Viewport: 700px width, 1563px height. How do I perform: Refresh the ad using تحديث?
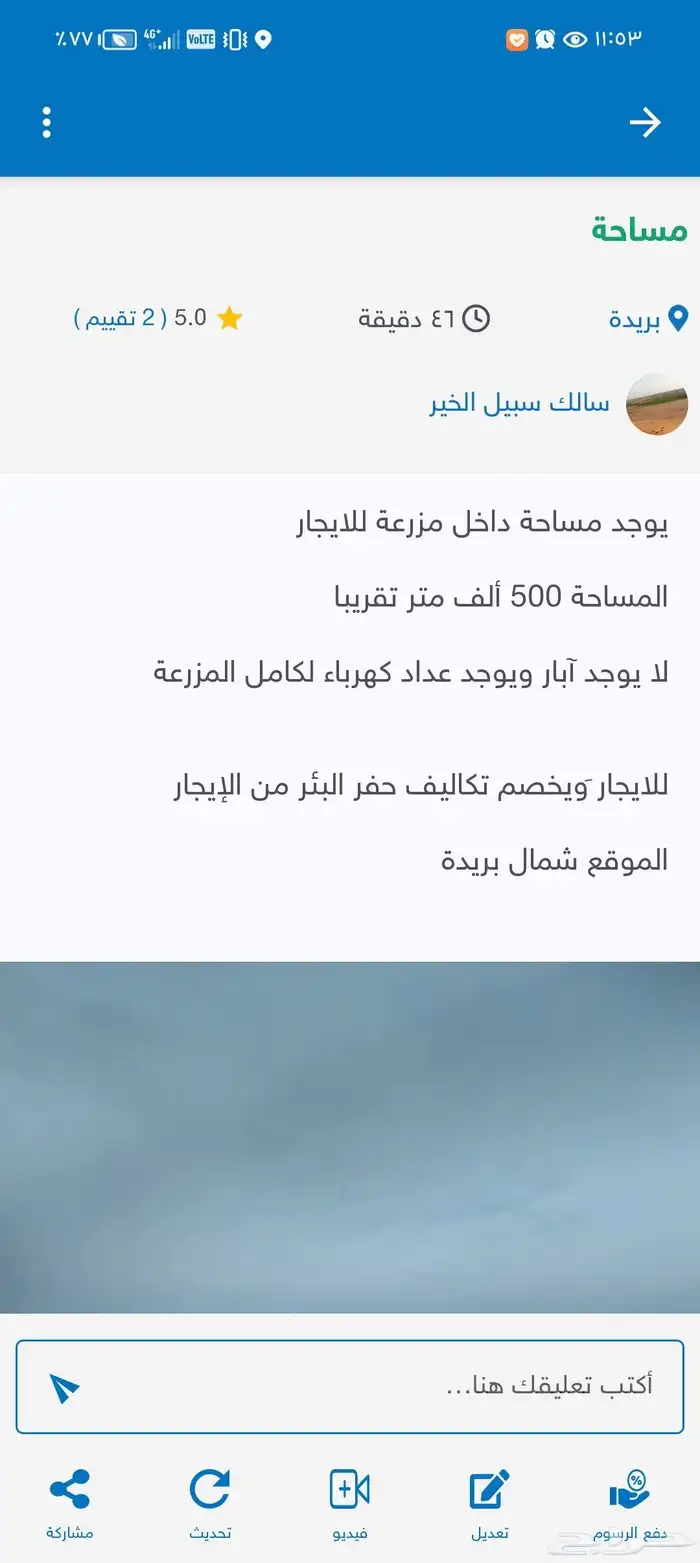[210, 1503]
